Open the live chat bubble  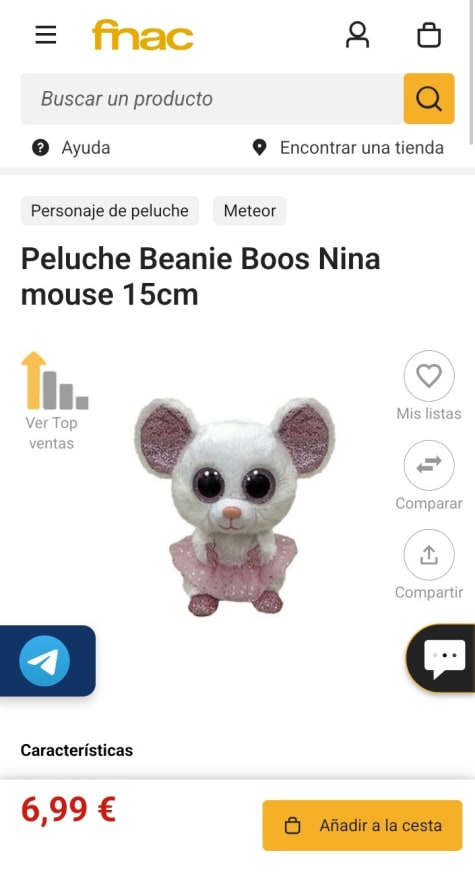pyautogui.click(x=443, y=658)
